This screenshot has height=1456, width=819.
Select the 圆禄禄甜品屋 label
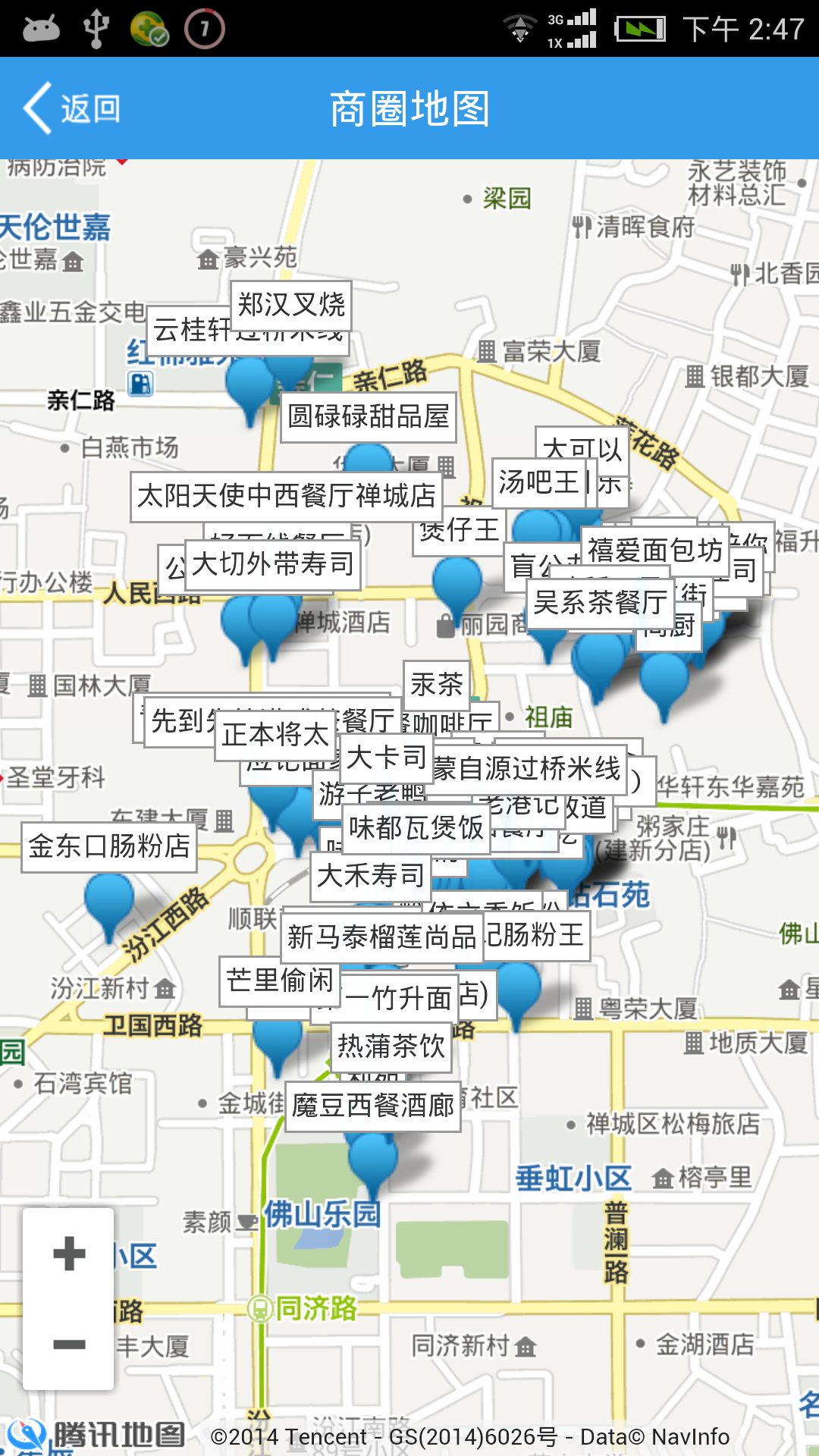369,417
